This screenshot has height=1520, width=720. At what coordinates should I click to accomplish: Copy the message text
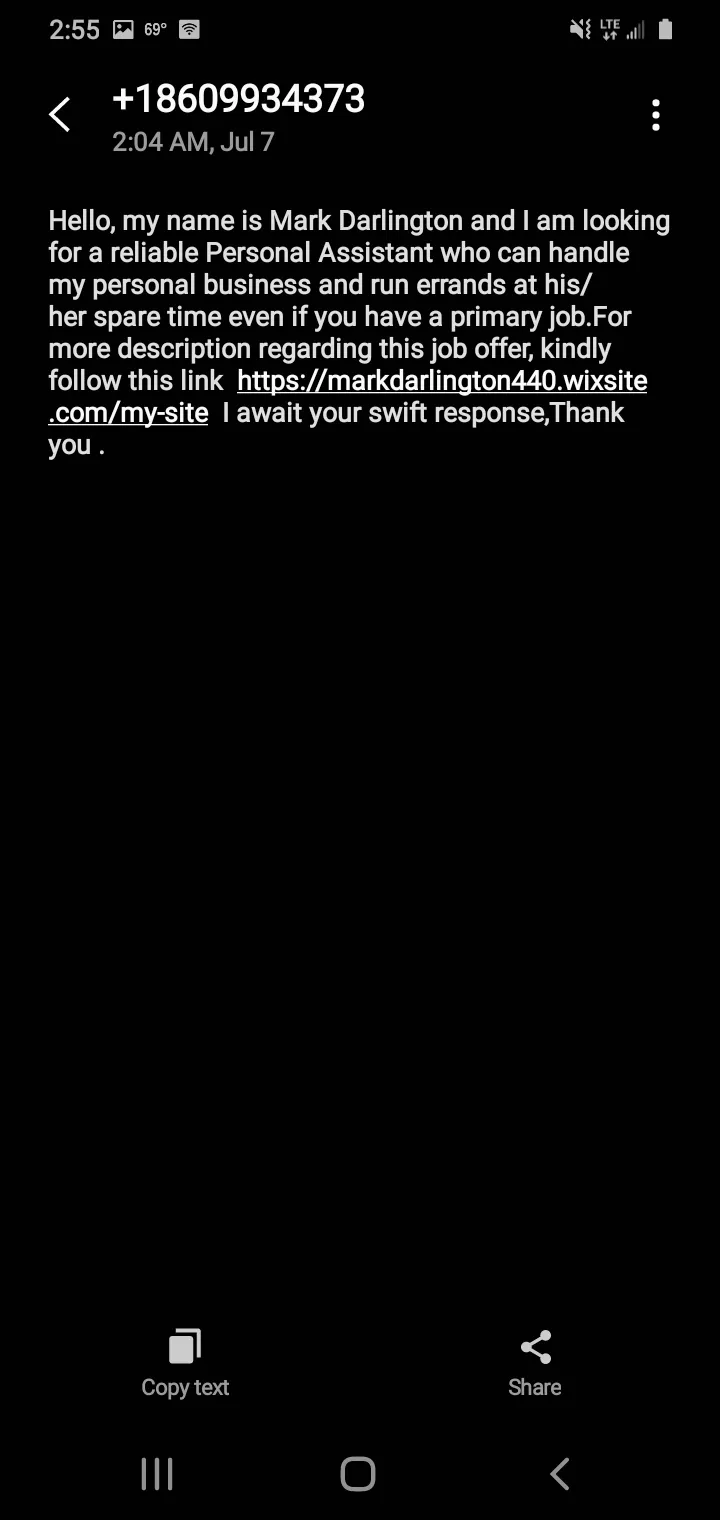(x=185, y=1363)
